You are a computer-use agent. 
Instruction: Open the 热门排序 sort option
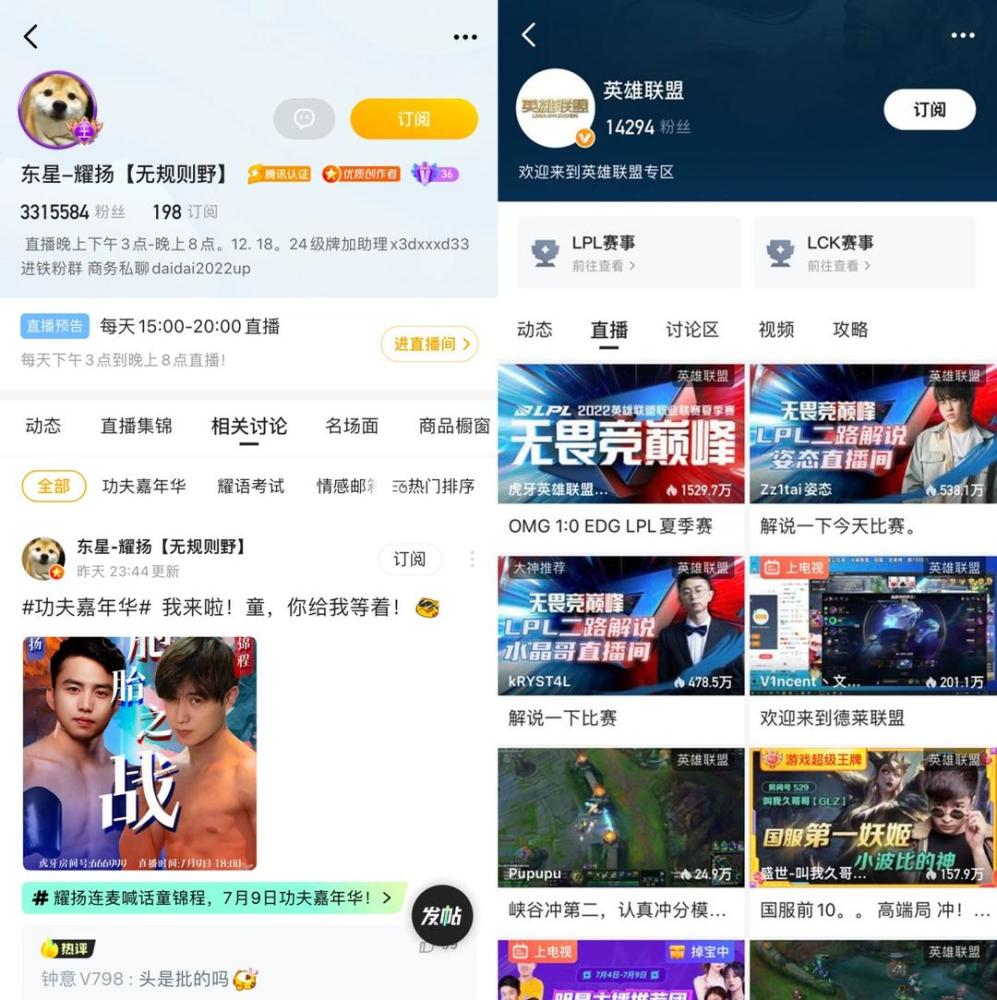pos(434,486)
